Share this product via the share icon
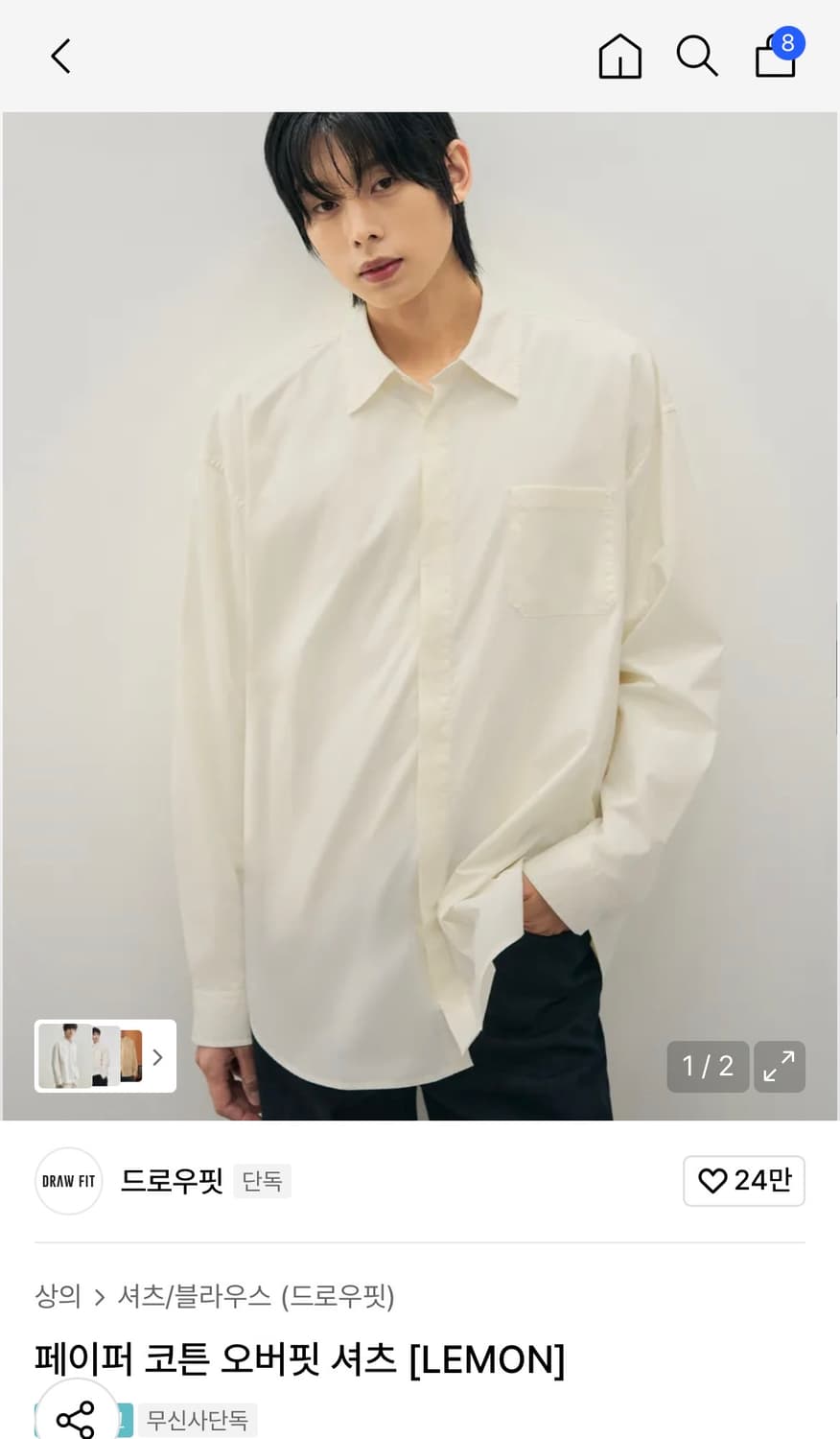This screenshot has width=840, height=1439. [79, 1417]
